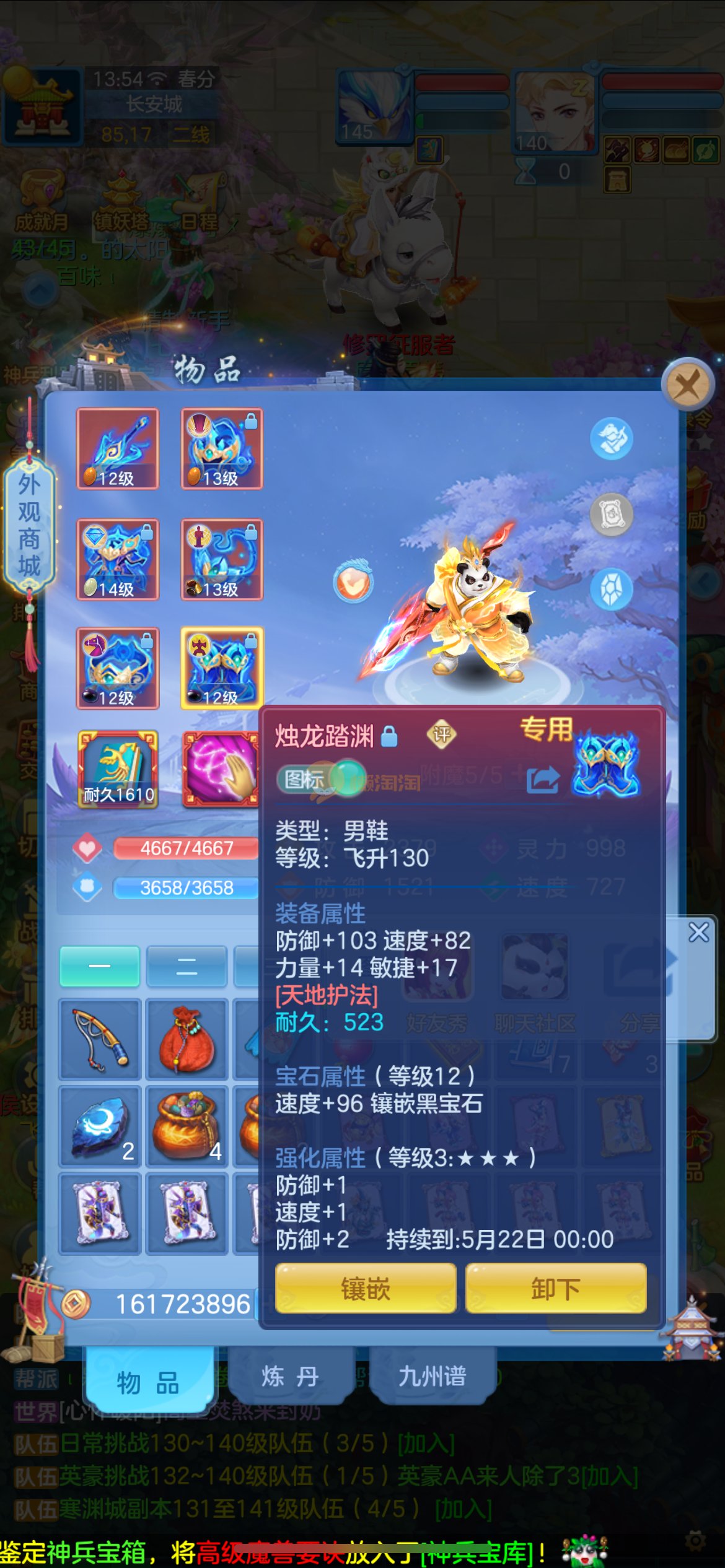This screenshot has width=725, height=1568.
Task: Select the red pouch bag item
Action: (186, 1039)
